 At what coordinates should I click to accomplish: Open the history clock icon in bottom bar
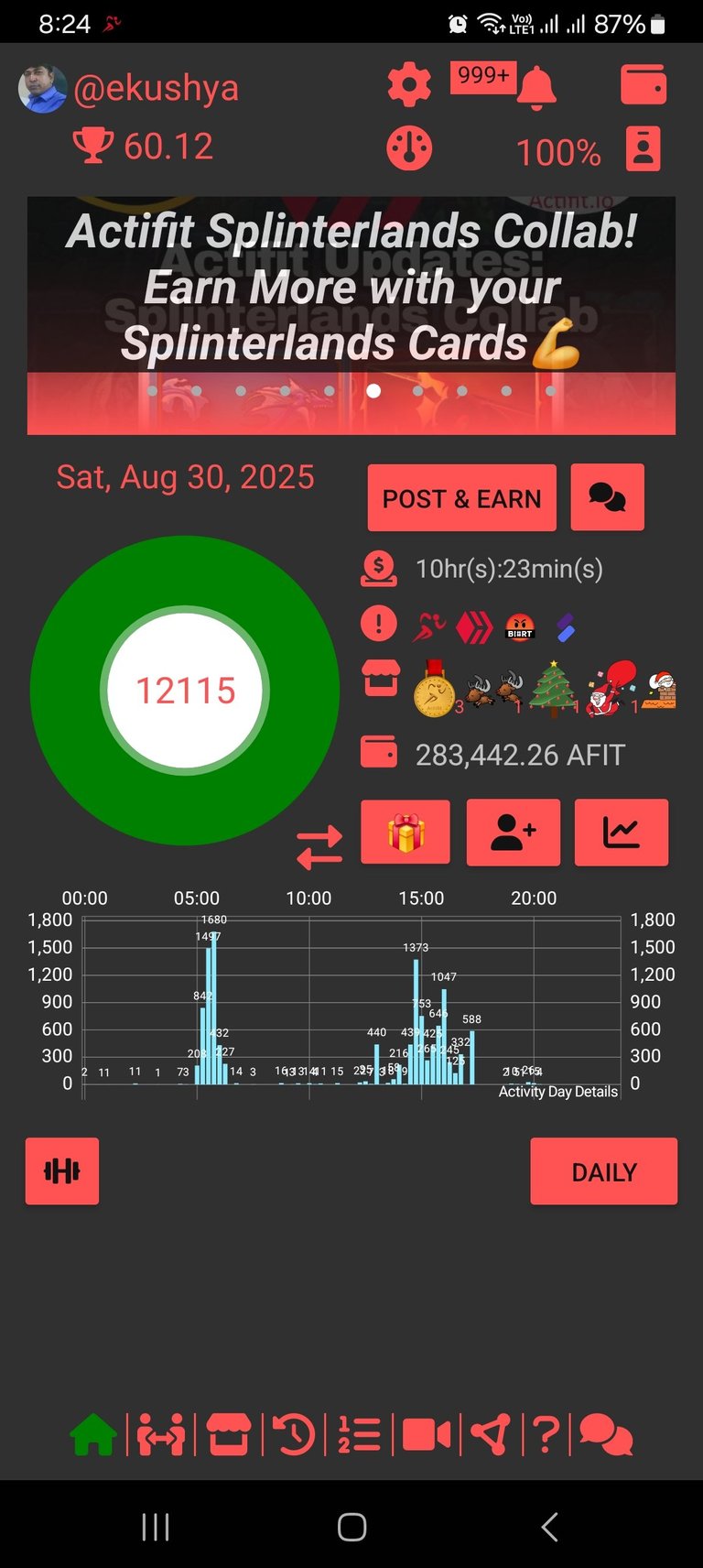[x=294, y=1434]
